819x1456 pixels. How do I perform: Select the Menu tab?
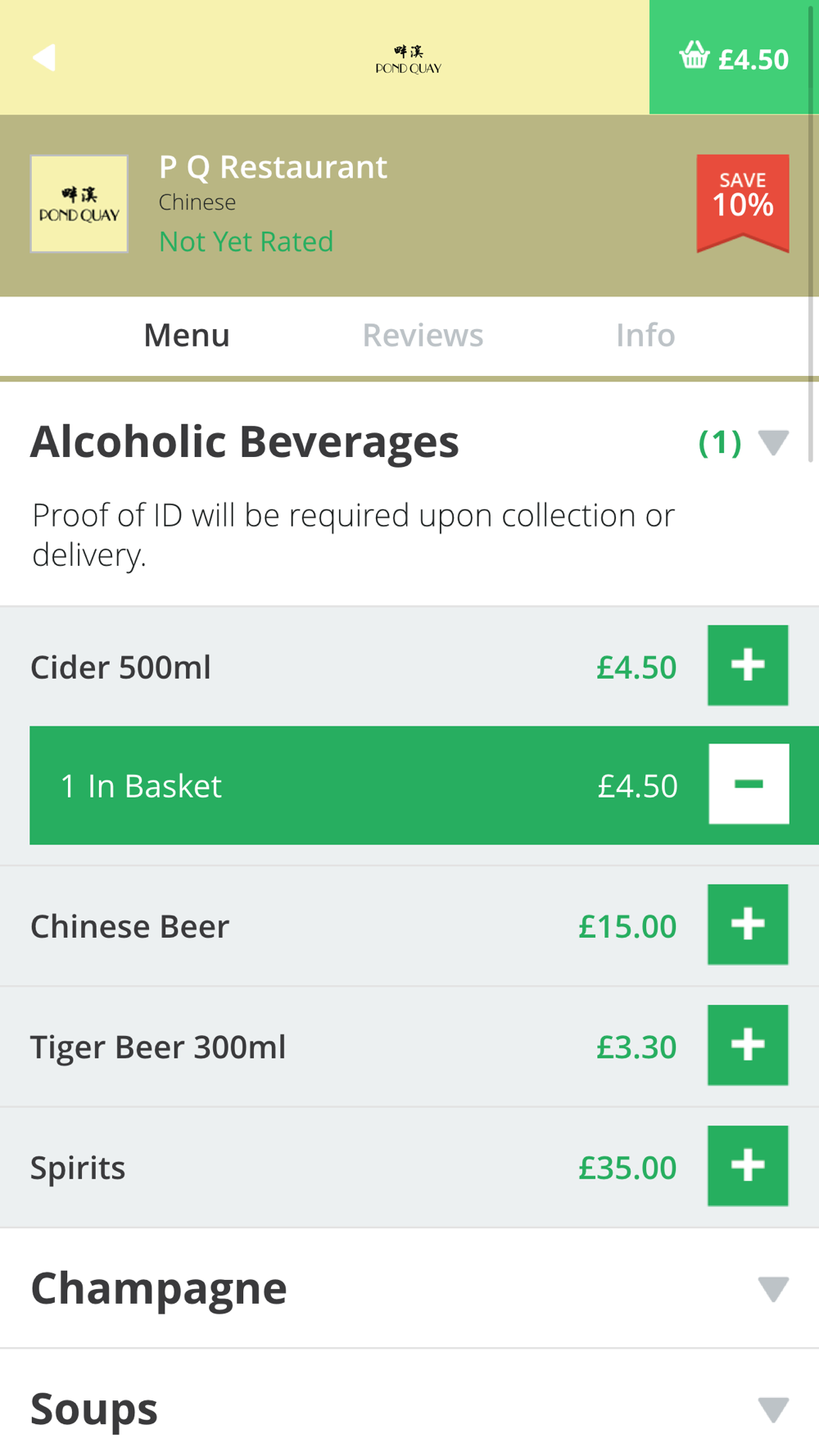[187, 336]
